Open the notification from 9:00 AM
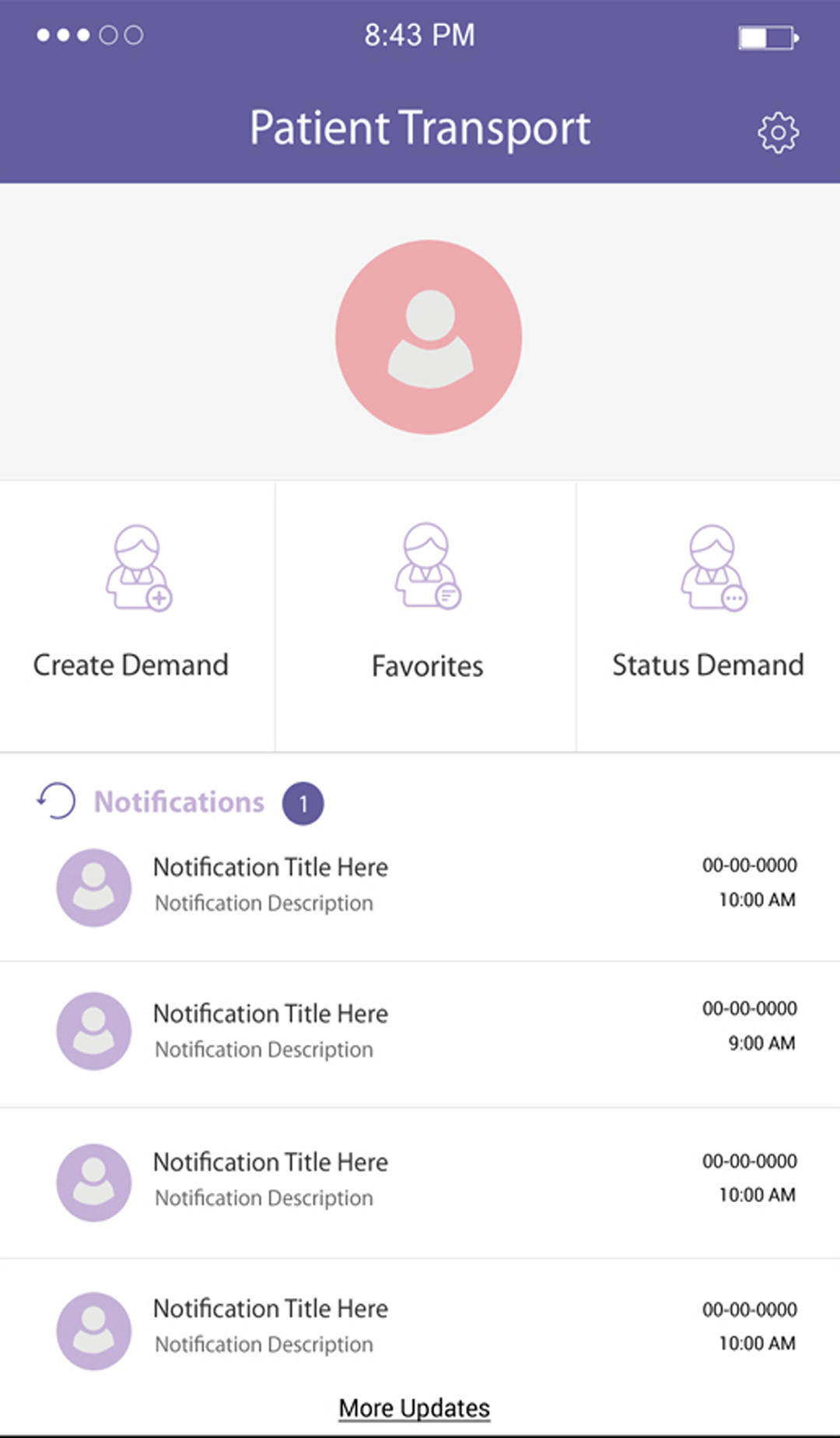This screenshot has height=1438, width=840. tap(420, 1031)
